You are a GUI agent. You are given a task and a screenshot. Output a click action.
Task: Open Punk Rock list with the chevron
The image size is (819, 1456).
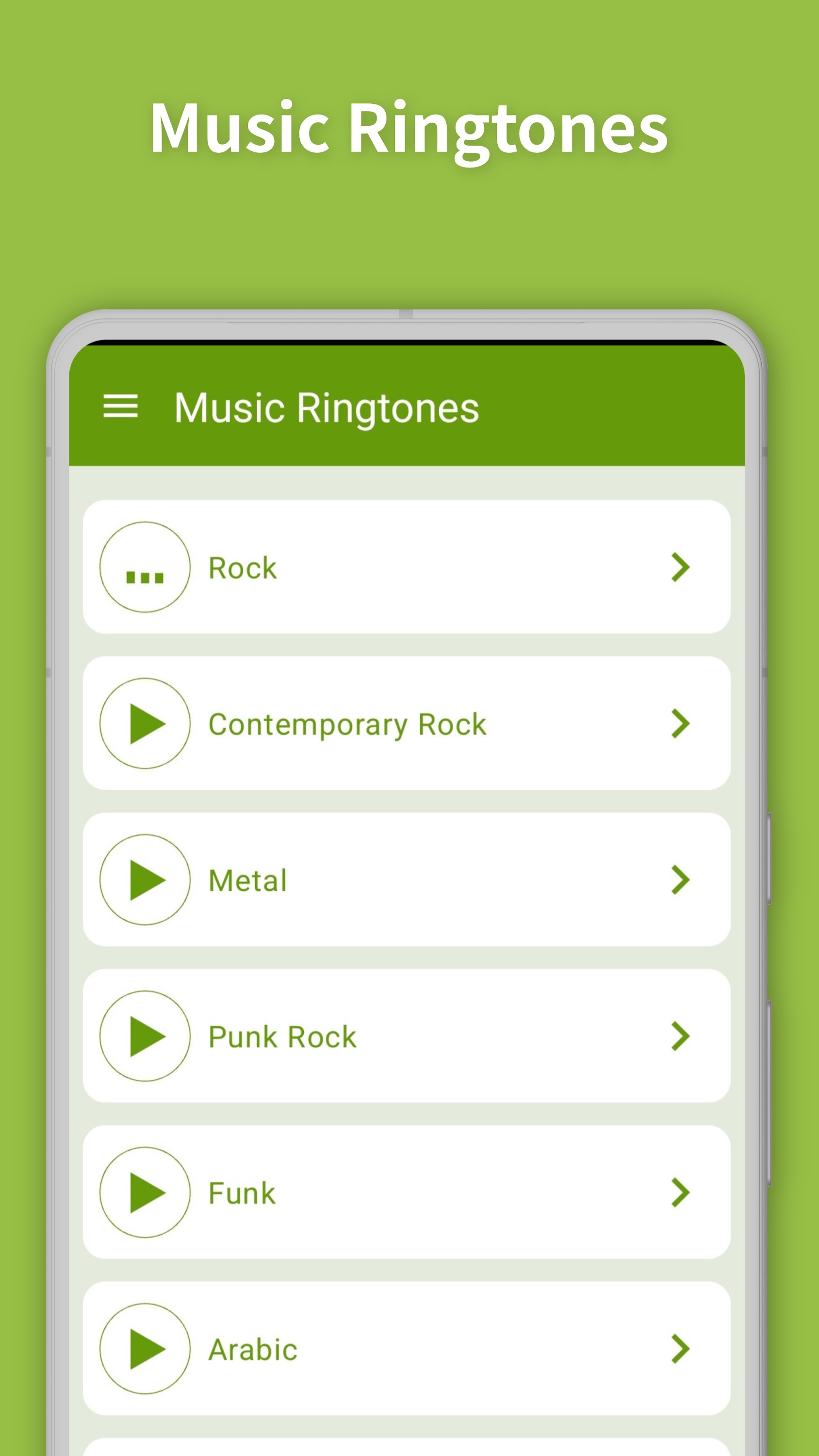(x=680, y=1037)
